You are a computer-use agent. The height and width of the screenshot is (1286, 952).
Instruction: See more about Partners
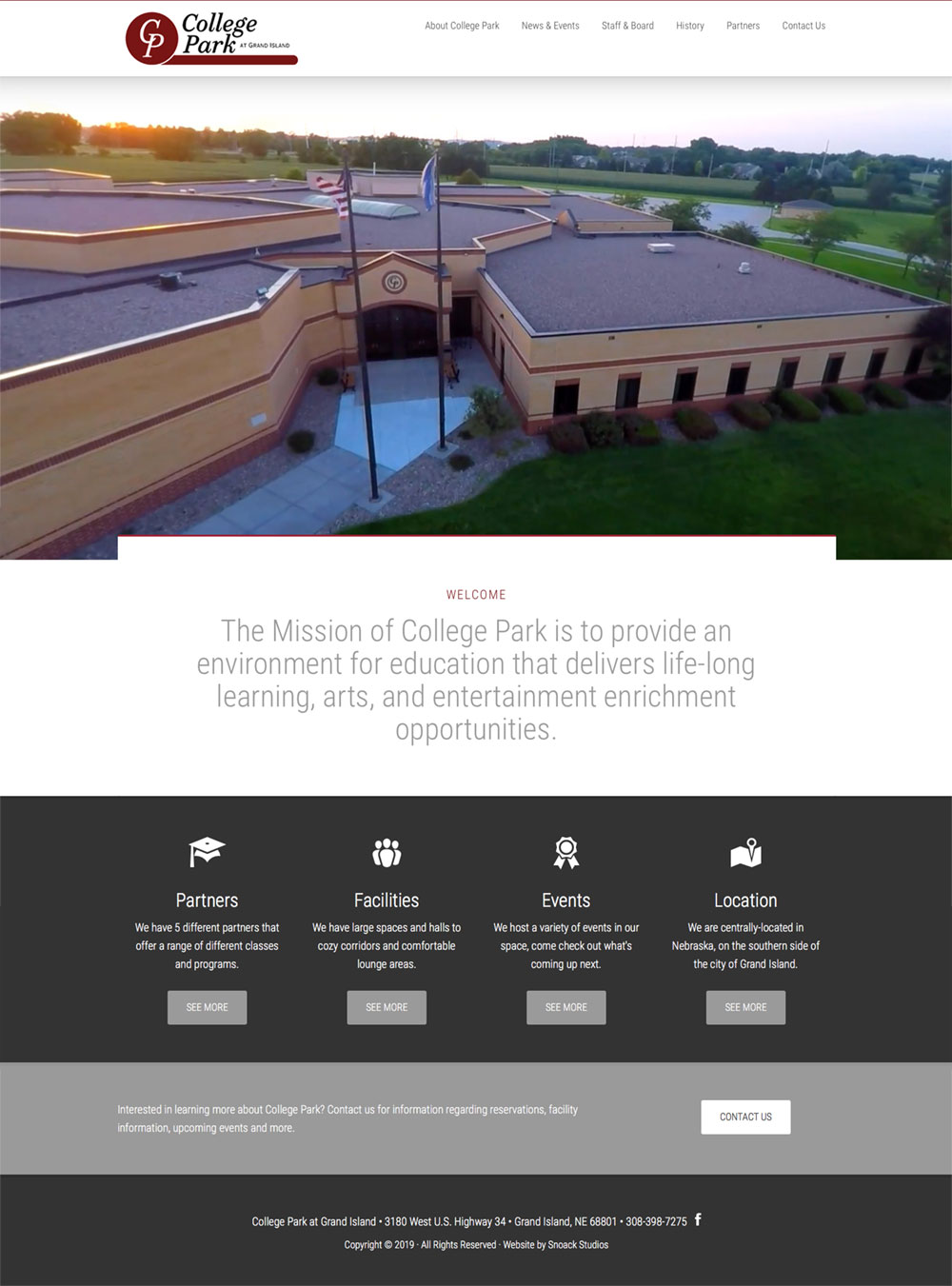tap(207, 1007)
